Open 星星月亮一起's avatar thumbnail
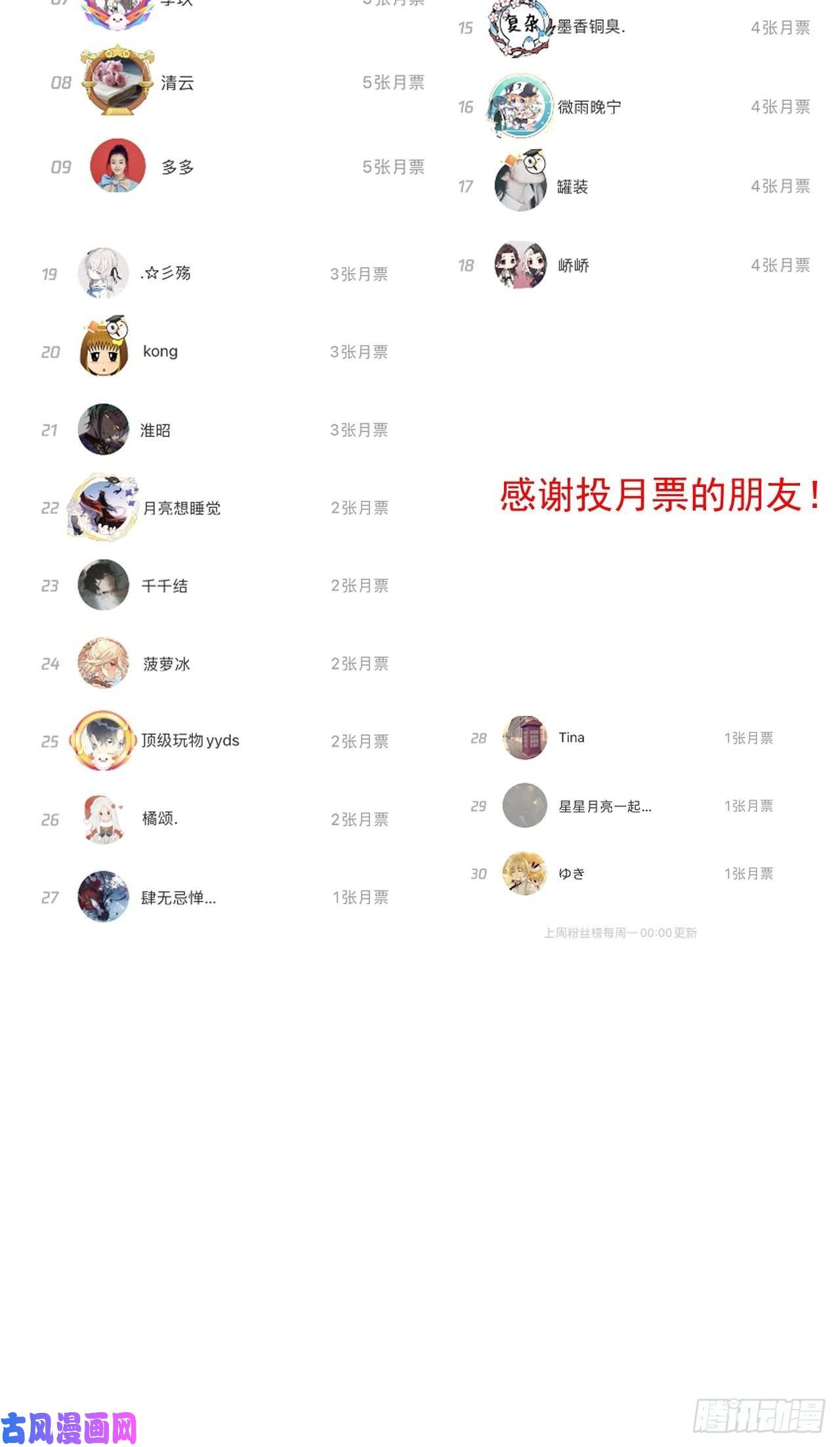This screenshot has width=840, height=1447. click(524, 805)
